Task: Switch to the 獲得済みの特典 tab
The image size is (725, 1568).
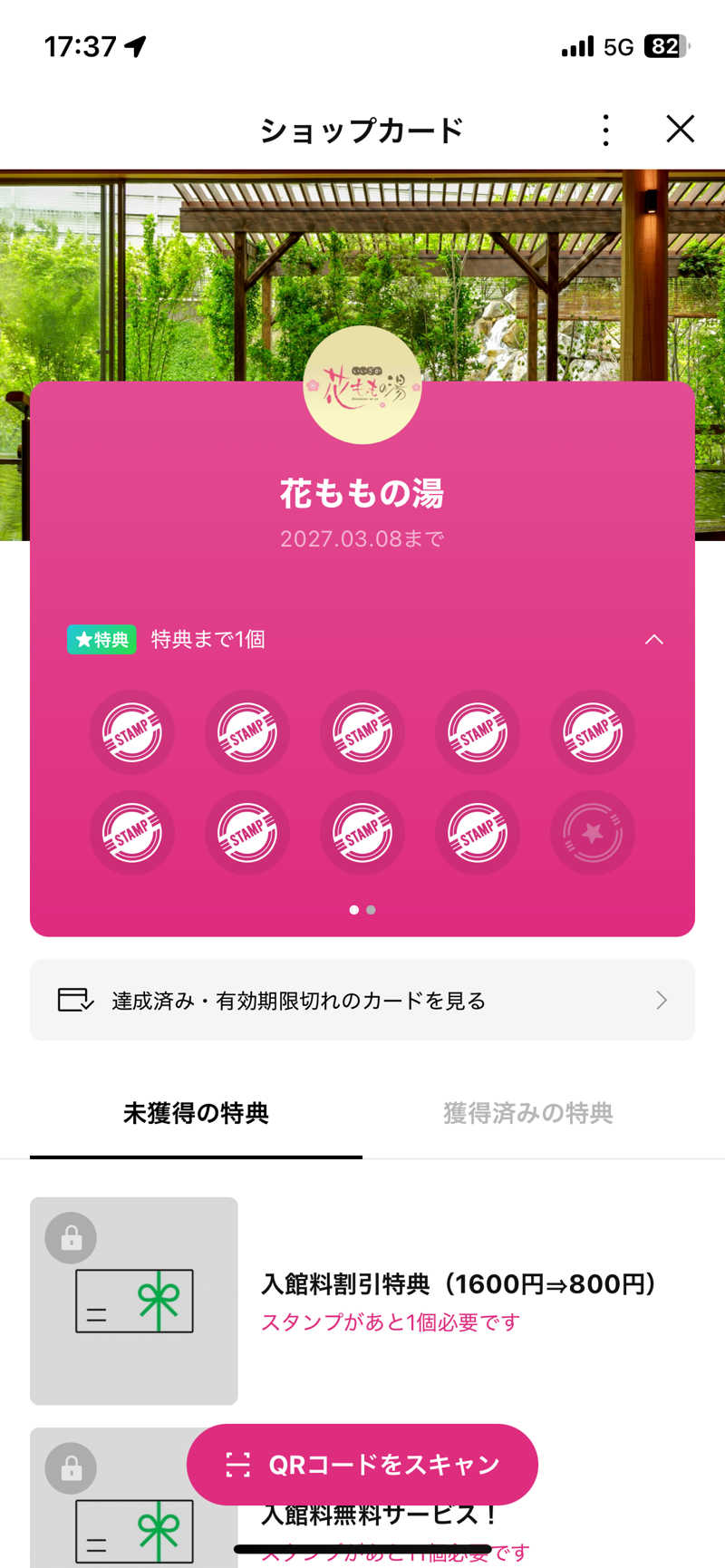Action: [528, 1113]
